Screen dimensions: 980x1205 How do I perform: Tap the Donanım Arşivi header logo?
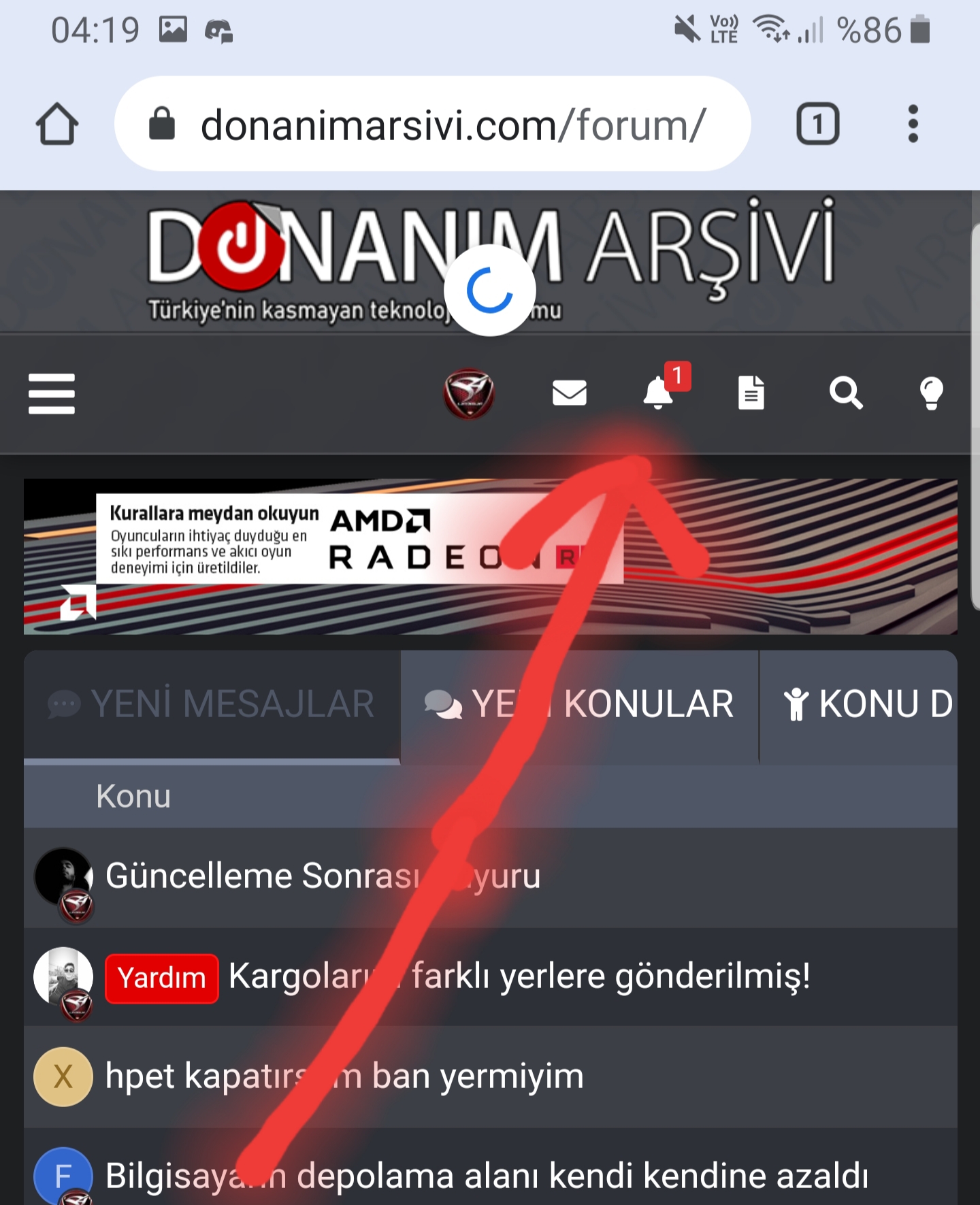490,259
